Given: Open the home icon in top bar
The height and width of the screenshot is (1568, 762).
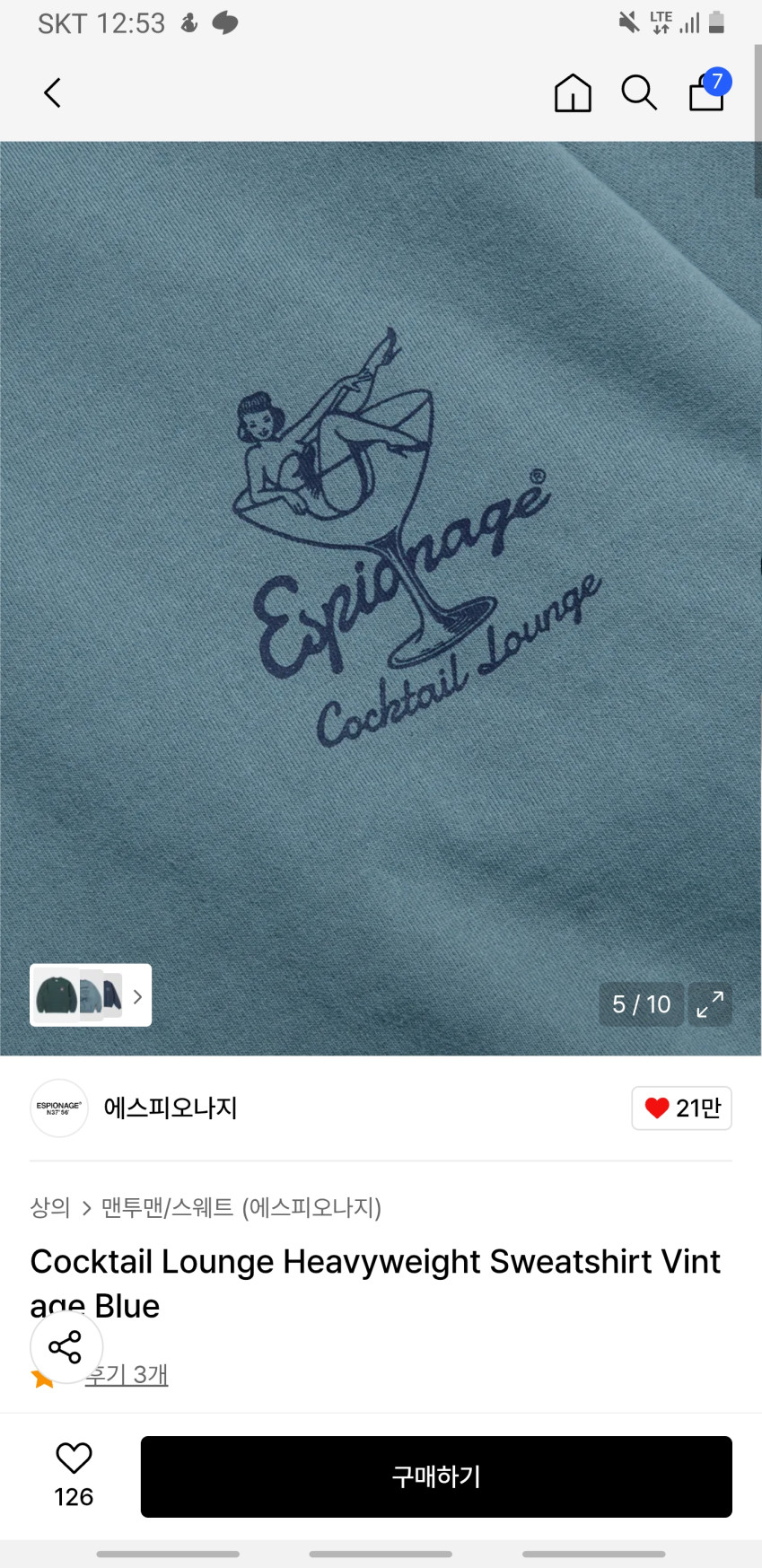Looking at the screenshot, I should 573,92.
